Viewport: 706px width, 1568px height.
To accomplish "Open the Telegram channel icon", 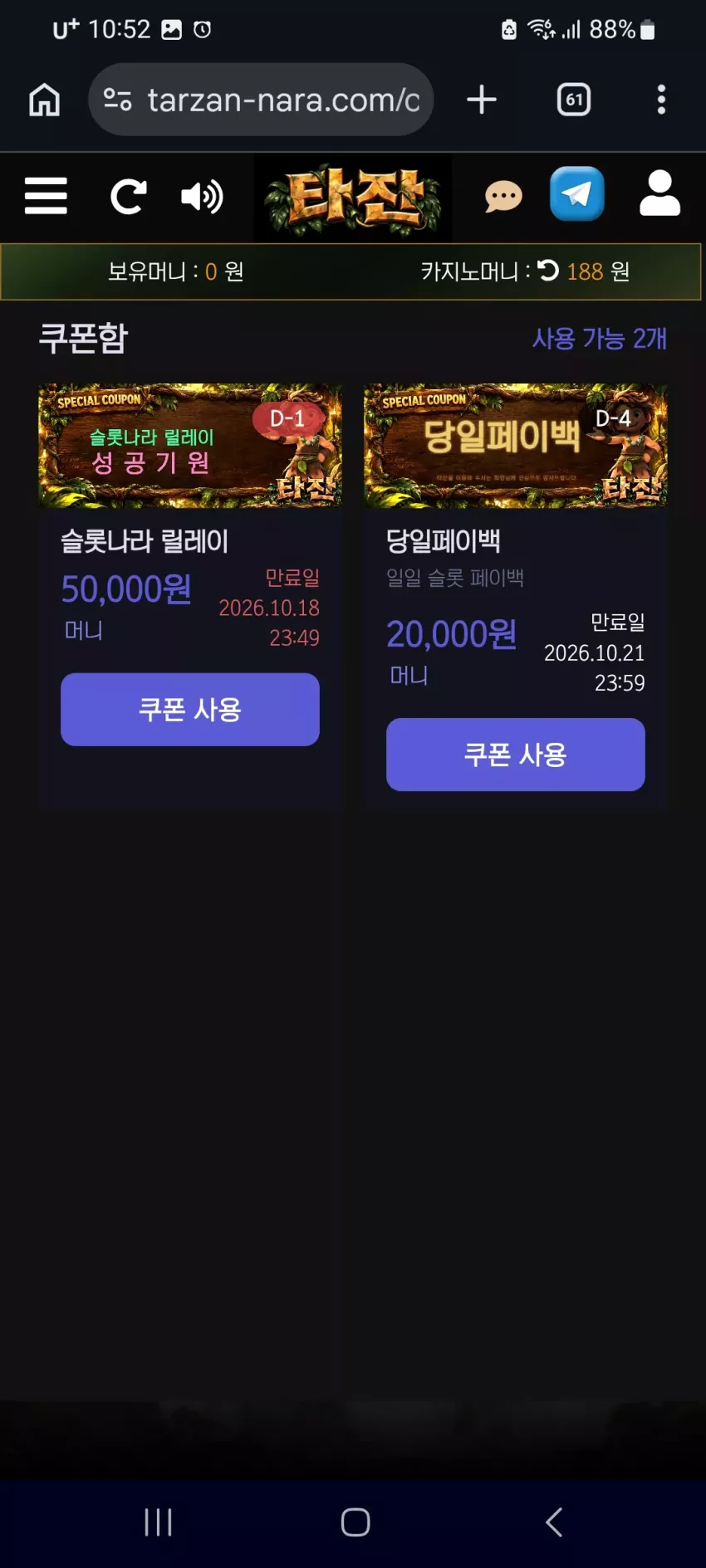I will point(576,194).
